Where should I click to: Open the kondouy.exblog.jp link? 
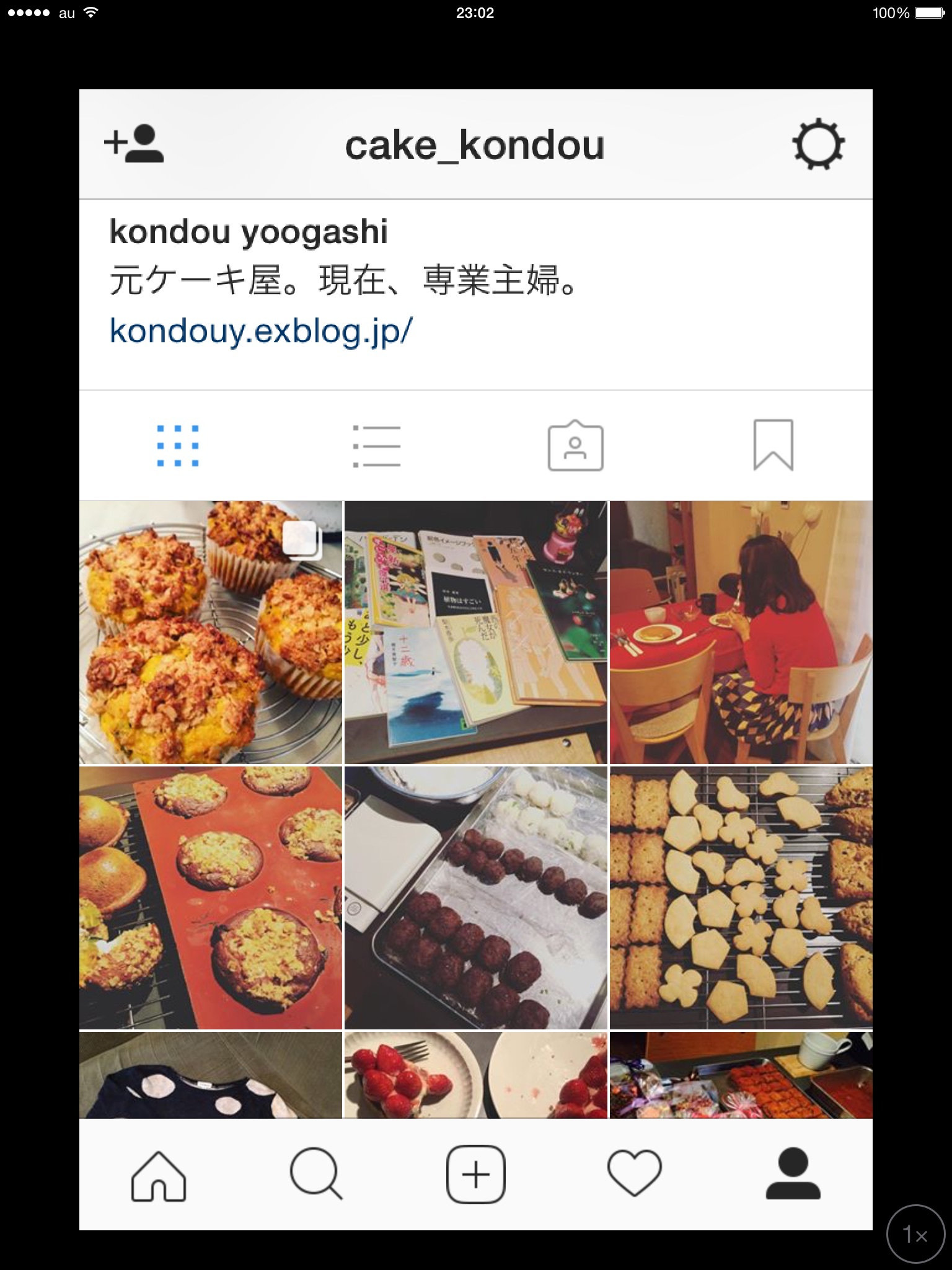(260, 331)
